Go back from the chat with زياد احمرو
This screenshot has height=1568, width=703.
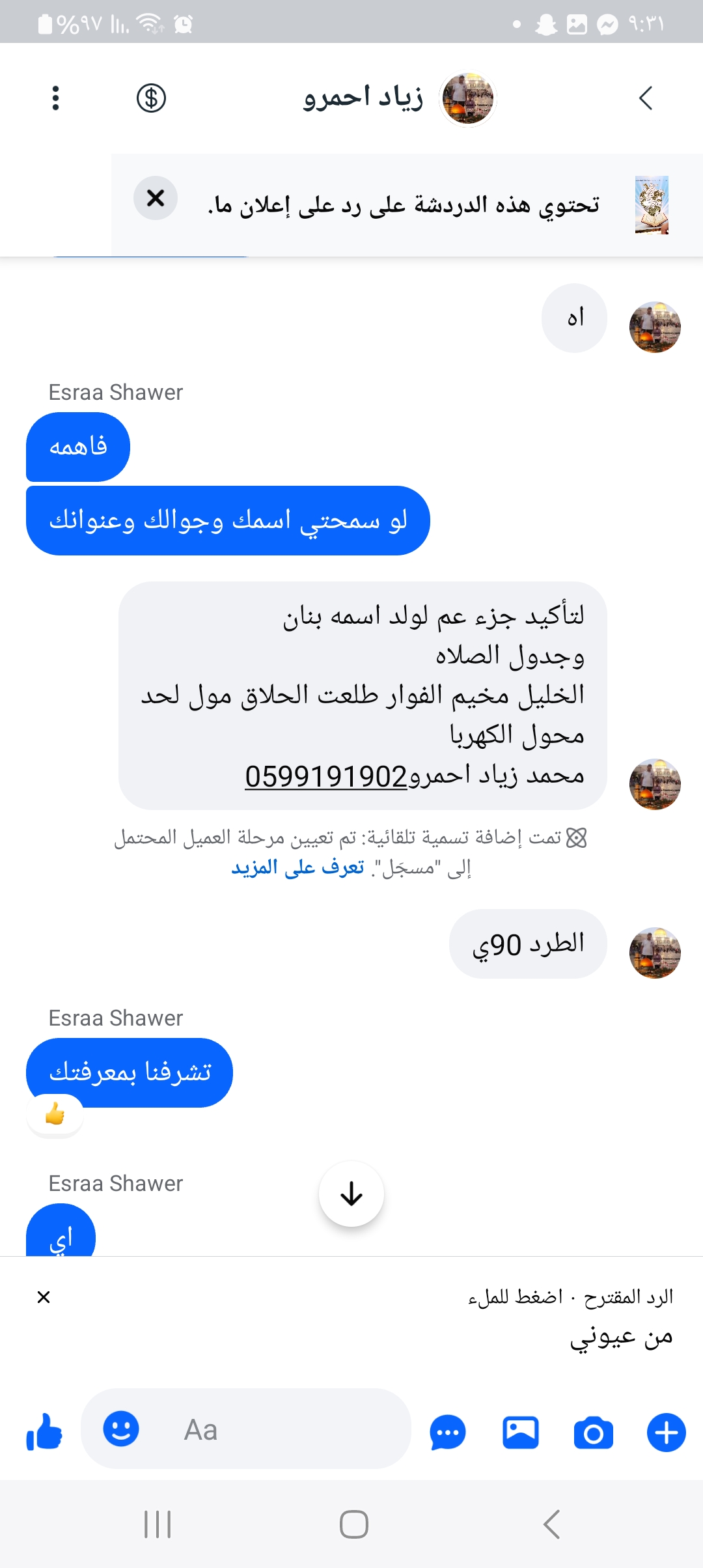point(645,98)
